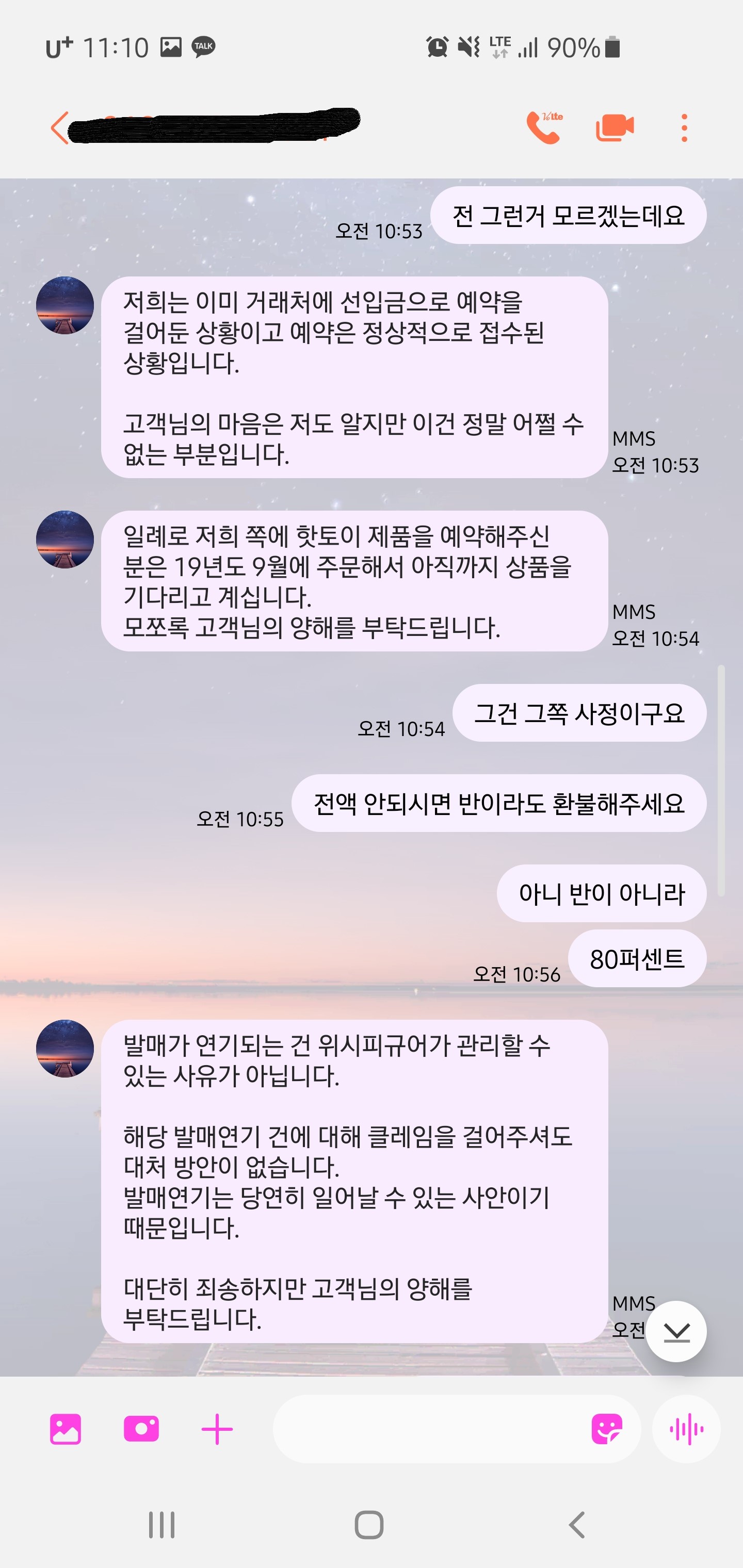Go to the home screen
Screen dimensions: 743x1568
click(x=369, y=1525)
